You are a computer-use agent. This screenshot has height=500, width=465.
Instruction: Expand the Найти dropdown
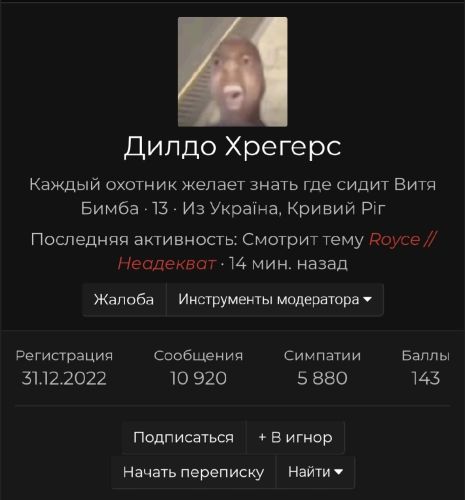click(315, 472)
